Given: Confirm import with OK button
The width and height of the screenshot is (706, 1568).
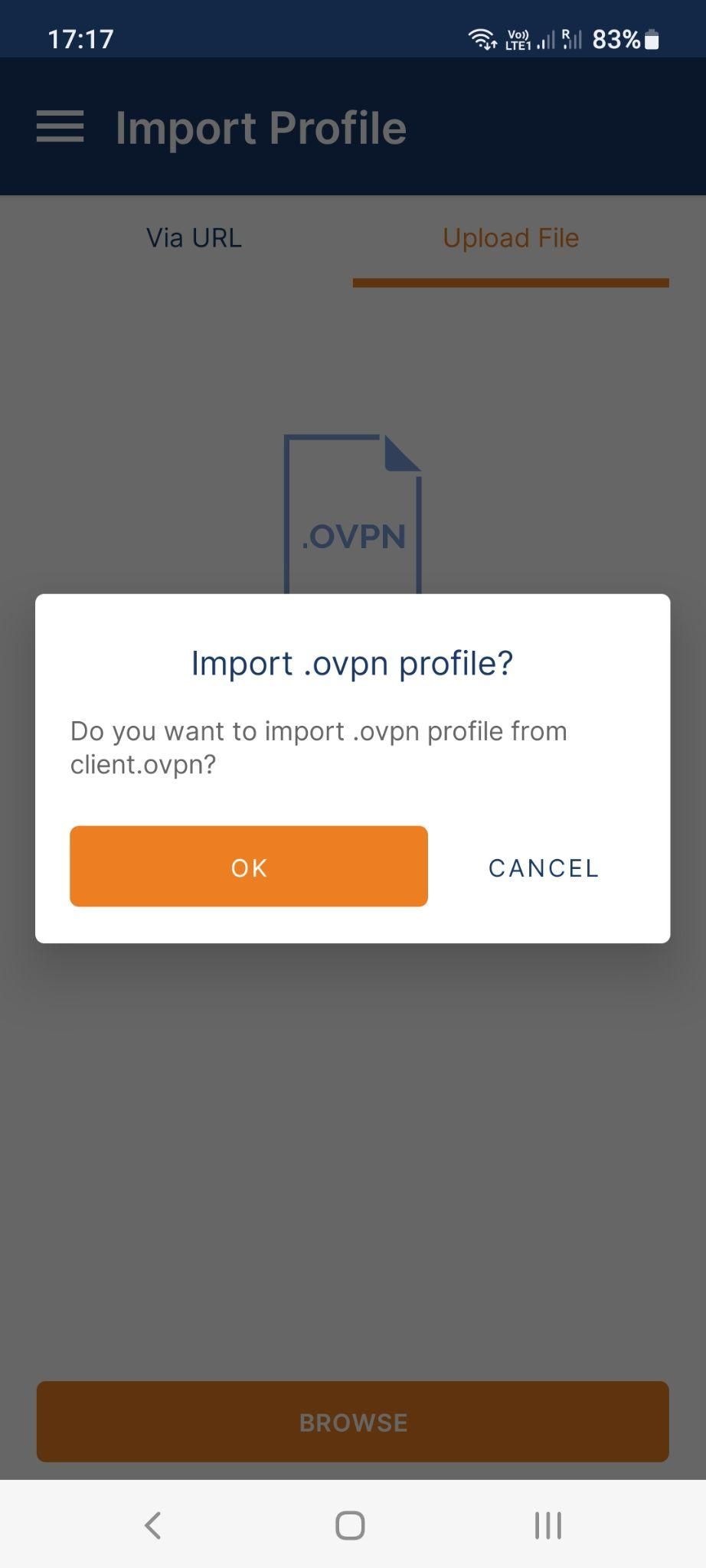Looking at the screenshot, I should pyautogui.click(x=248, y=866).
